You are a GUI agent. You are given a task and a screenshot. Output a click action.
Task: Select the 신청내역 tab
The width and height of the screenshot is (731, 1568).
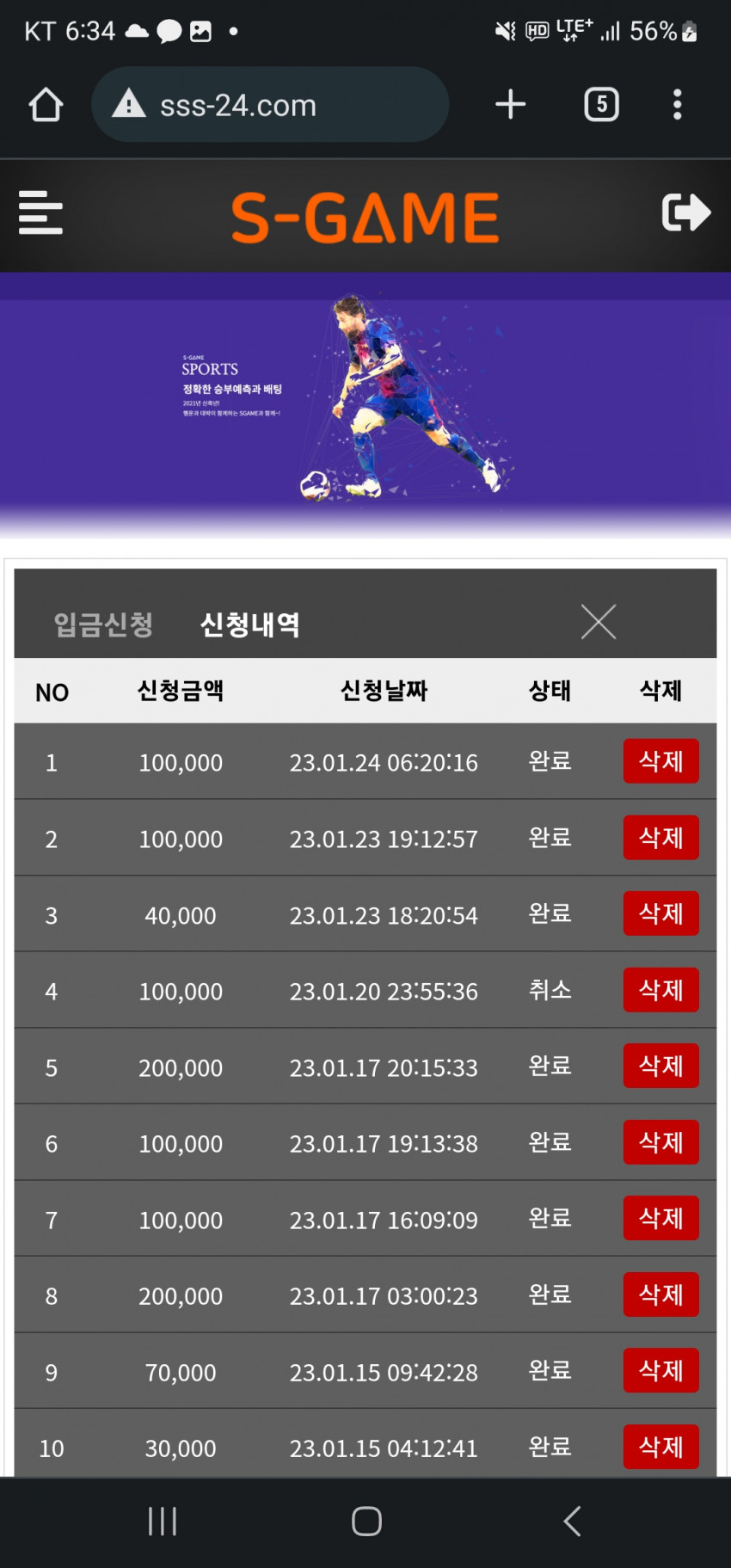point(249,624)
